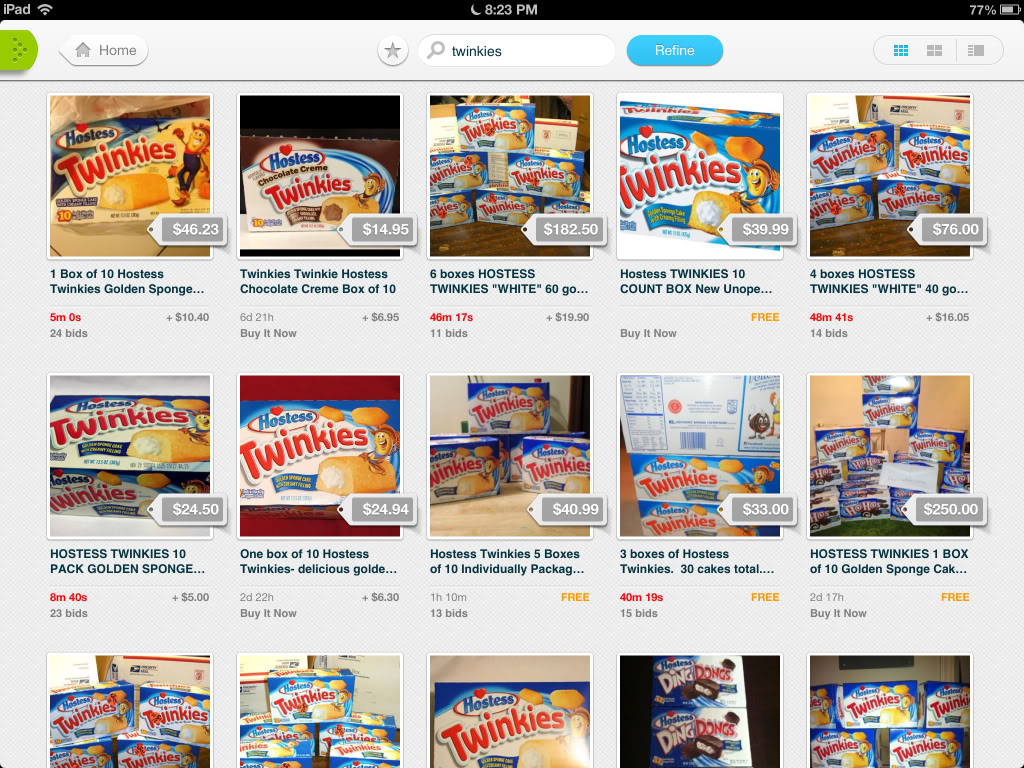Image resolution: width=1024 pixels, height=768 pixels.
Task: View the $24.50 Twinkies 10 Pack listing
Action: (x=130, y=457)
